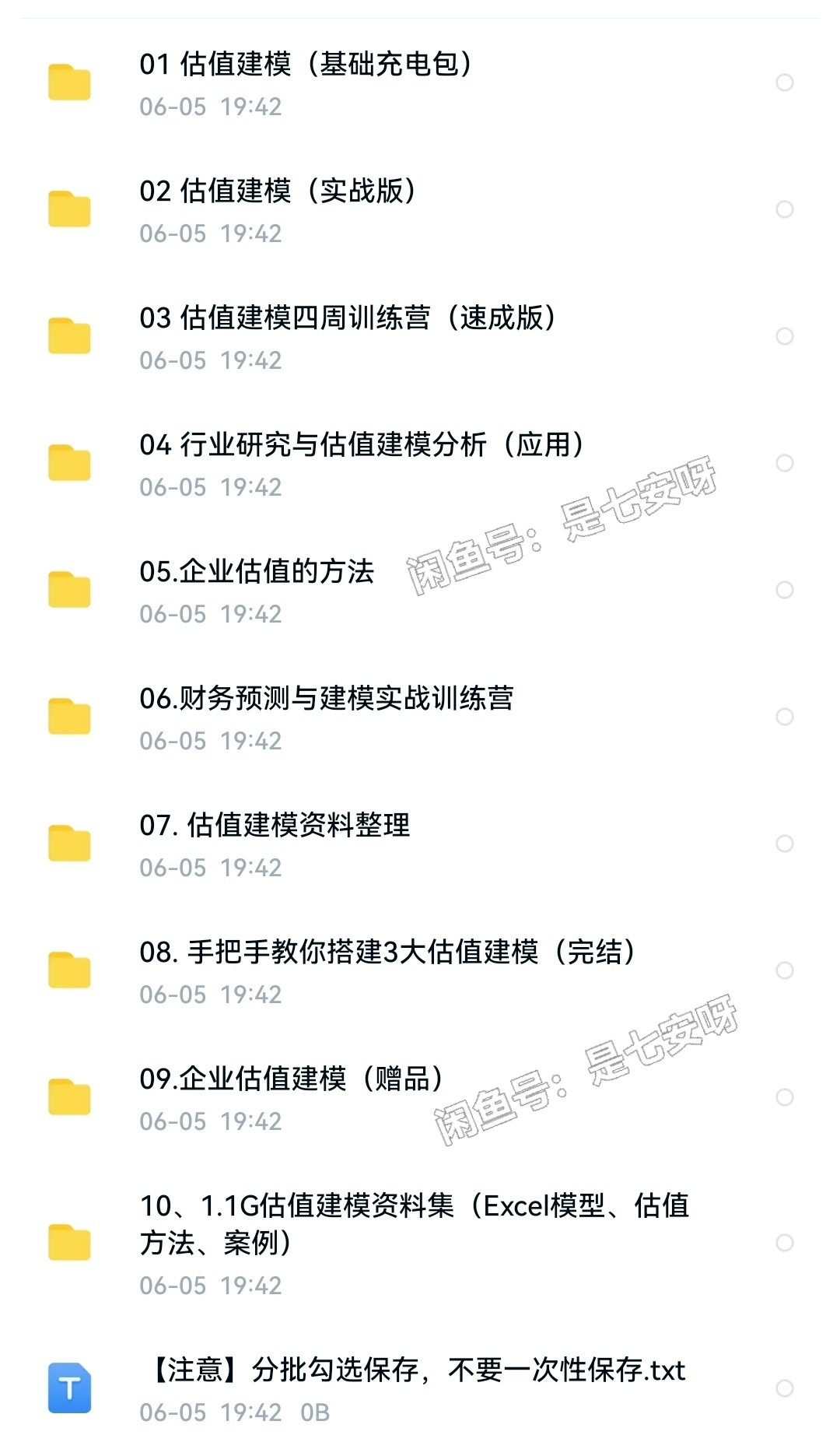The height and width of the screenshot is (1435, 840).
Task: Open the 09.企业估值建模（赠品）folder
Action: pyautogui.click(x=291, y=1079)
